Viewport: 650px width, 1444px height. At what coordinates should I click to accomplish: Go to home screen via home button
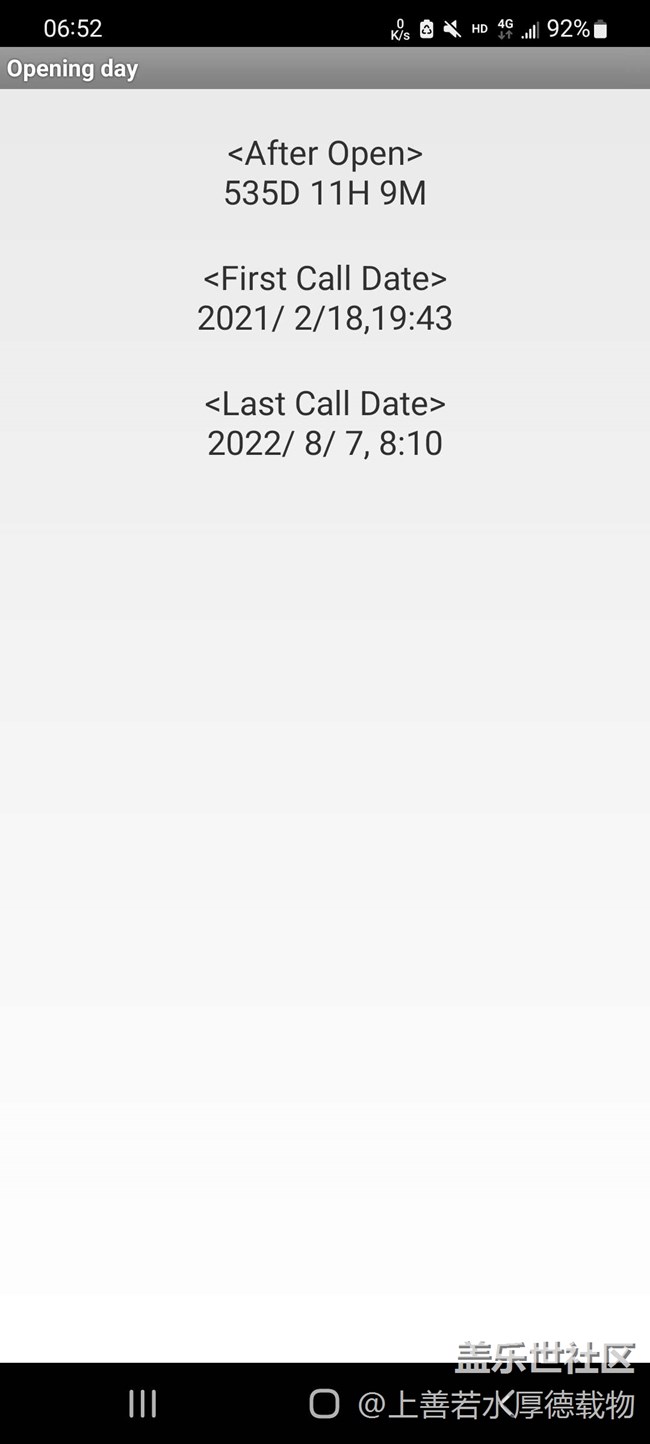[324, 1403]
